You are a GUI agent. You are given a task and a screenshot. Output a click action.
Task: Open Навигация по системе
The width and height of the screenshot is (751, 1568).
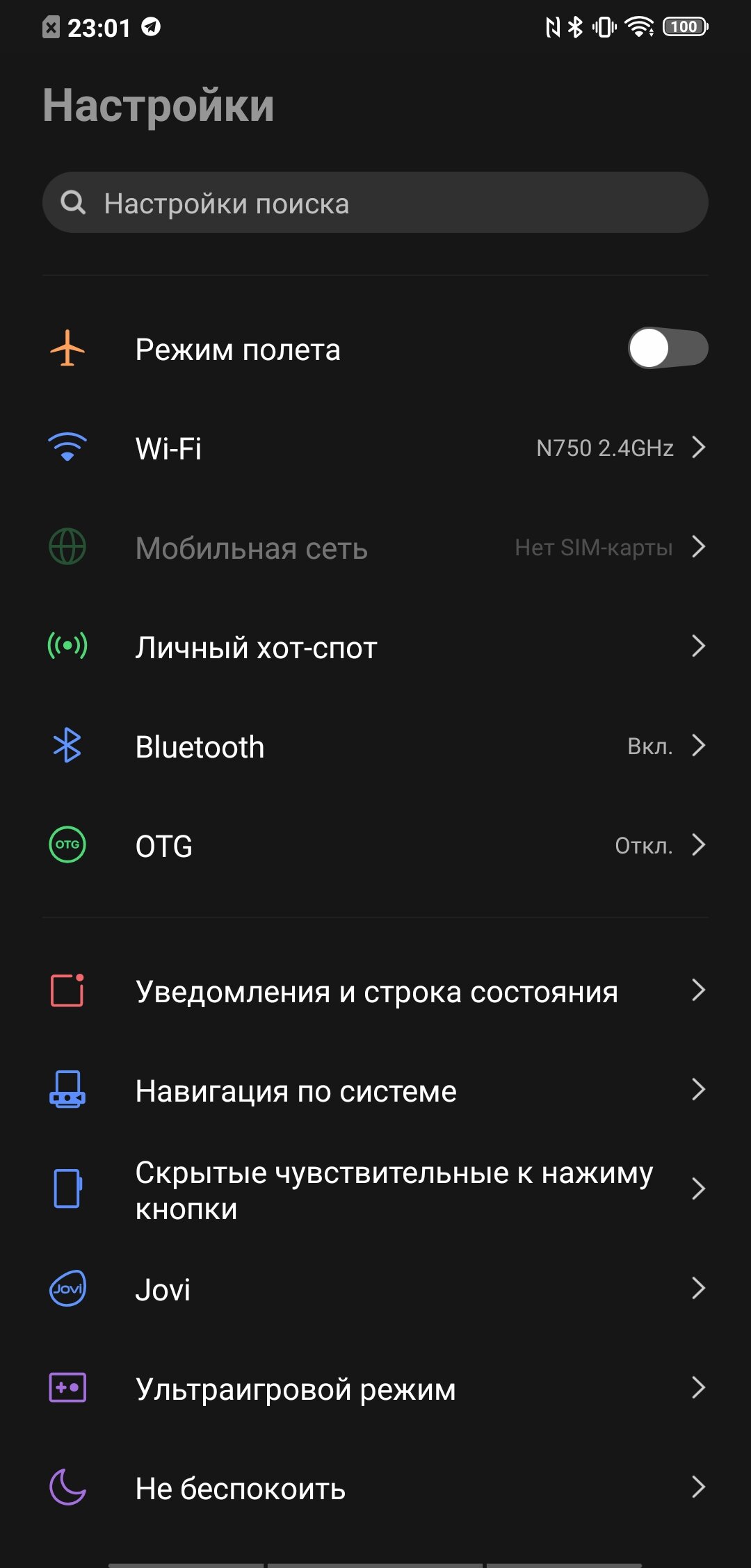(375, 1090)
